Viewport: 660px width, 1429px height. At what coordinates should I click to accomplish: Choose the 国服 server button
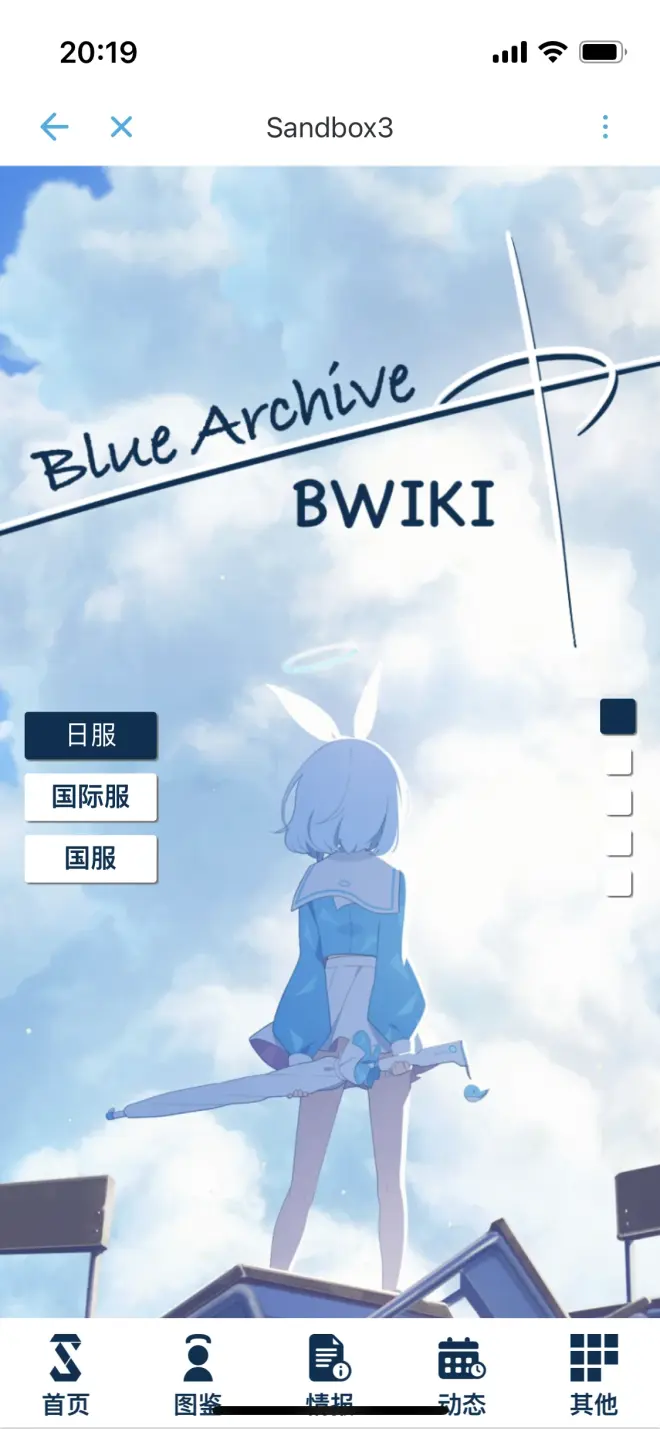click(x=91, y=858)
